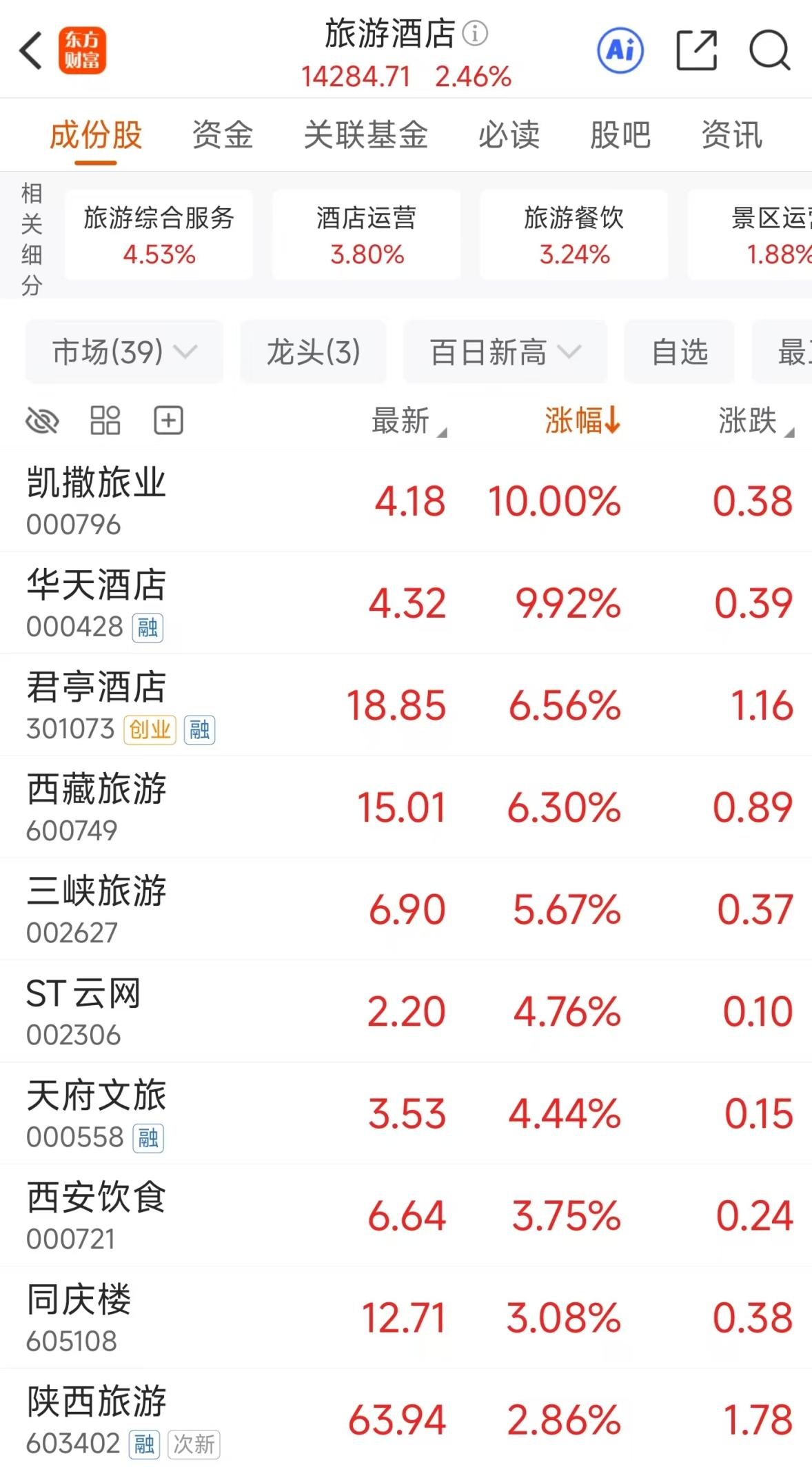Image resolution: width=812 pixels, height=1467 pixels.
Task: Open the 资讯 tab
Action: 732,134
